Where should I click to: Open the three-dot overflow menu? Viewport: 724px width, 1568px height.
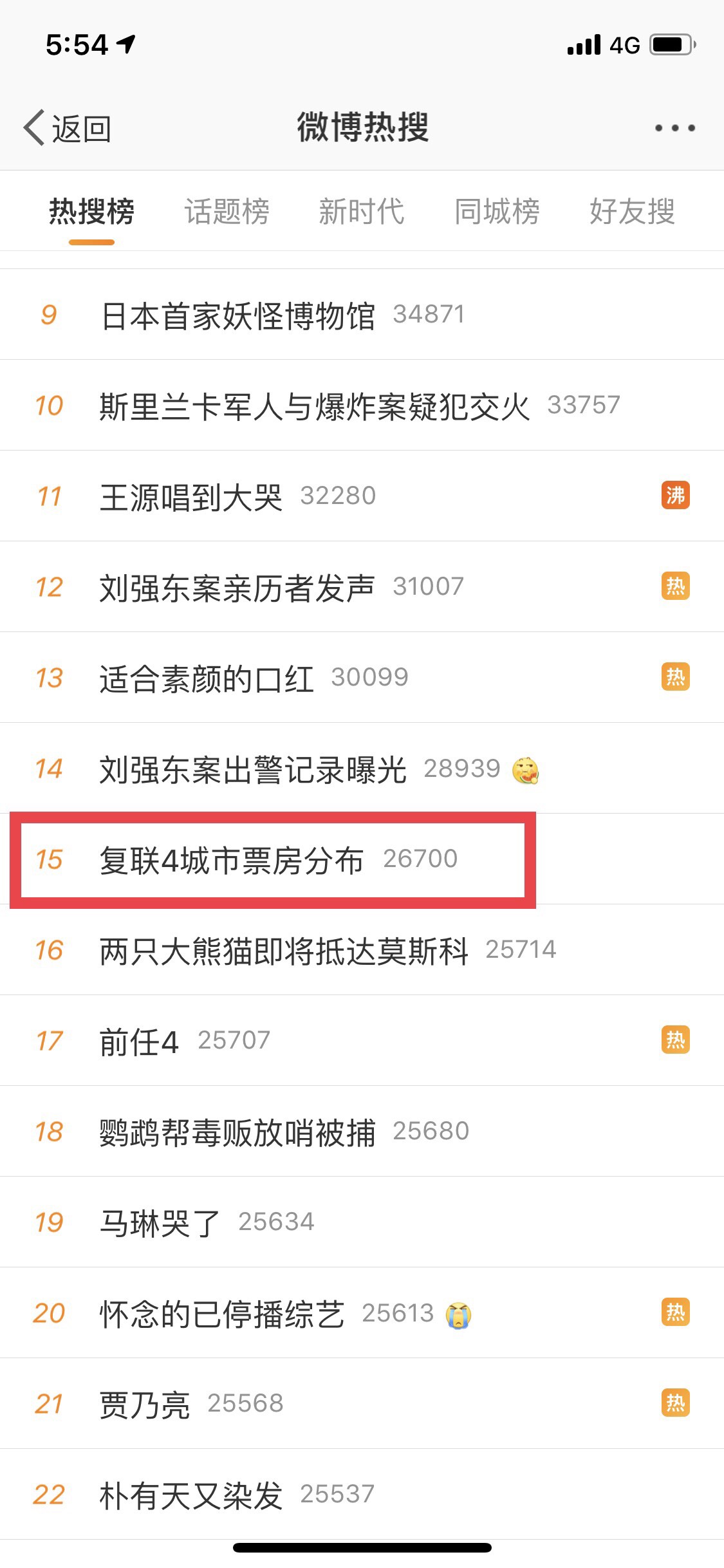pyautogui.click(x=674, y=127)
